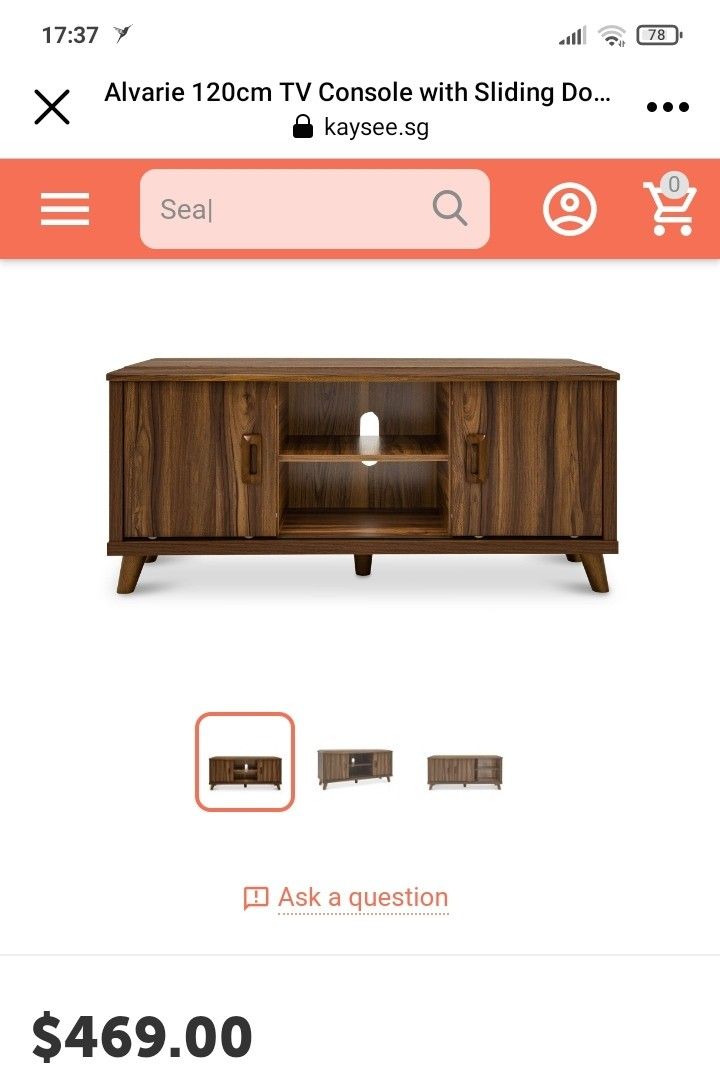Open the three-dot overflow menu

click(667, 106)
